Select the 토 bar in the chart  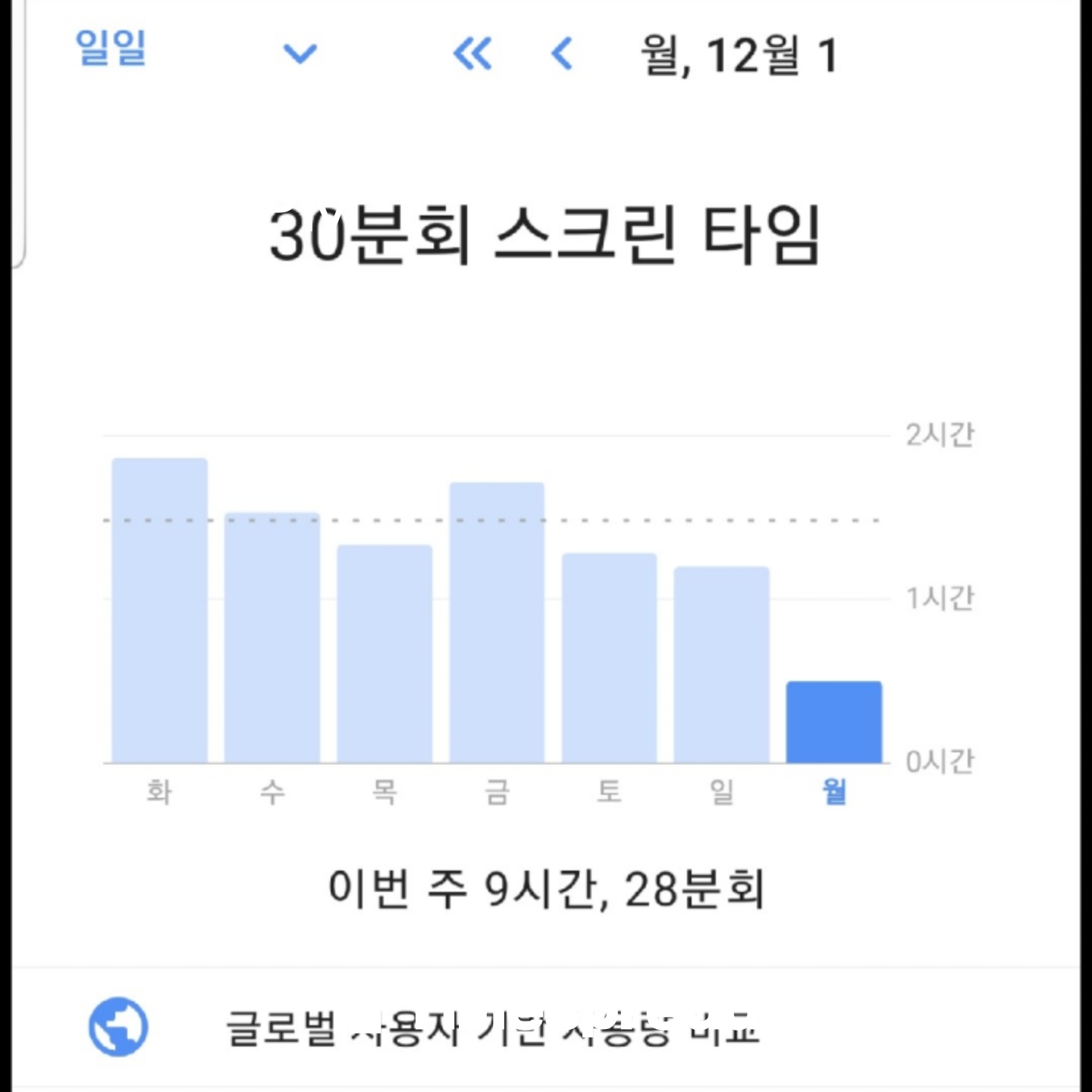pos(609,658)
